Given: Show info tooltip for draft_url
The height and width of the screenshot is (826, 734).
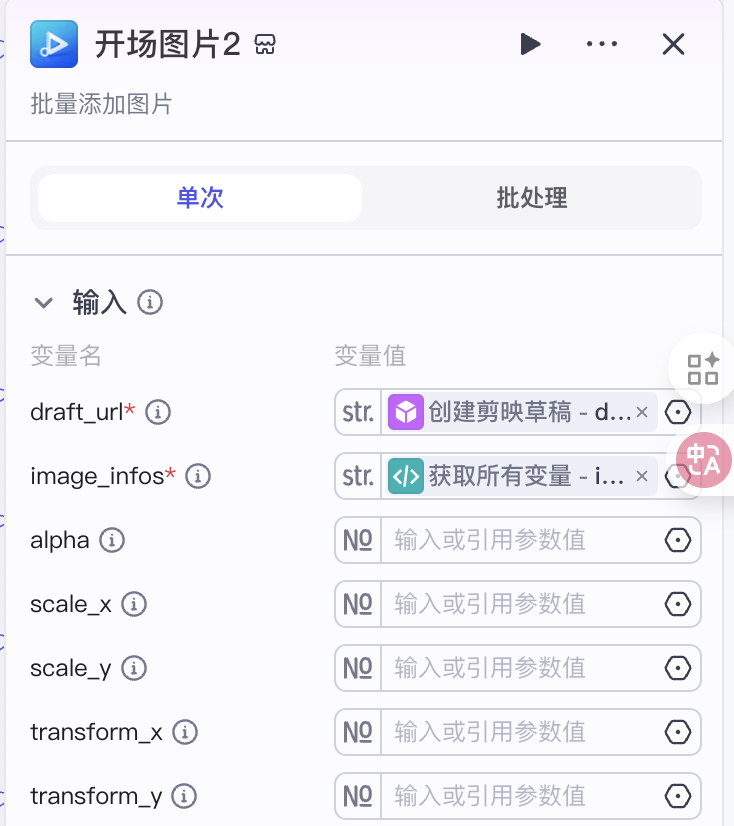Looking at the screenshot, I should pos(158,412).
